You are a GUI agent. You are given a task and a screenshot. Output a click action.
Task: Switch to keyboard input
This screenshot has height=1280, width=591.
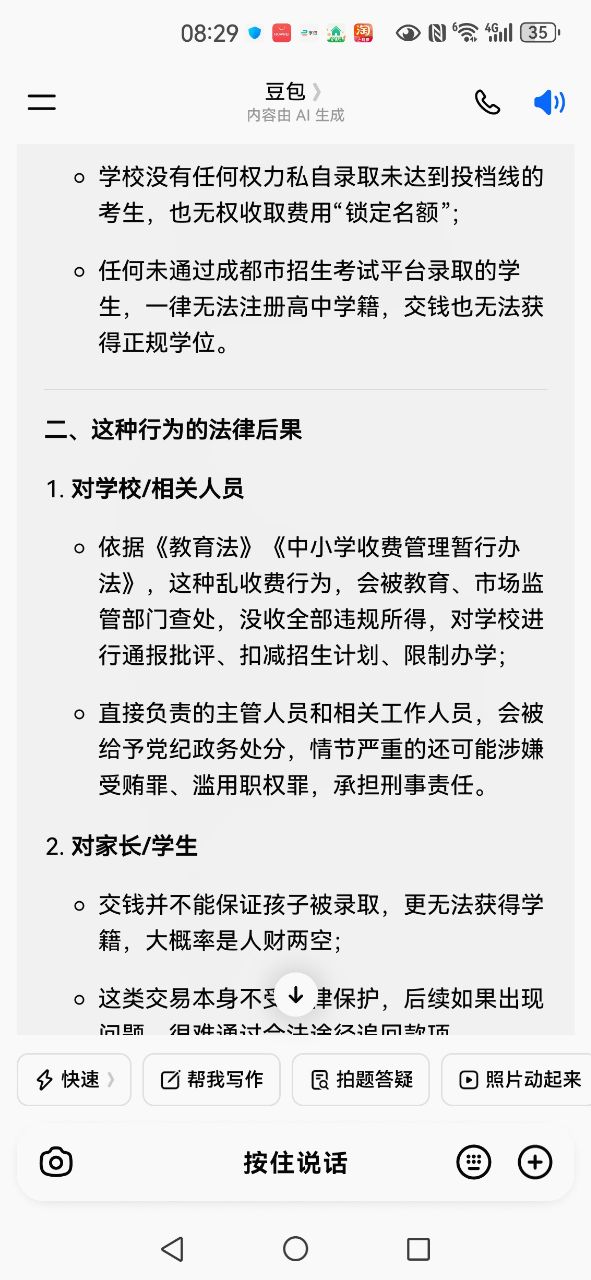pos(474,1162)
